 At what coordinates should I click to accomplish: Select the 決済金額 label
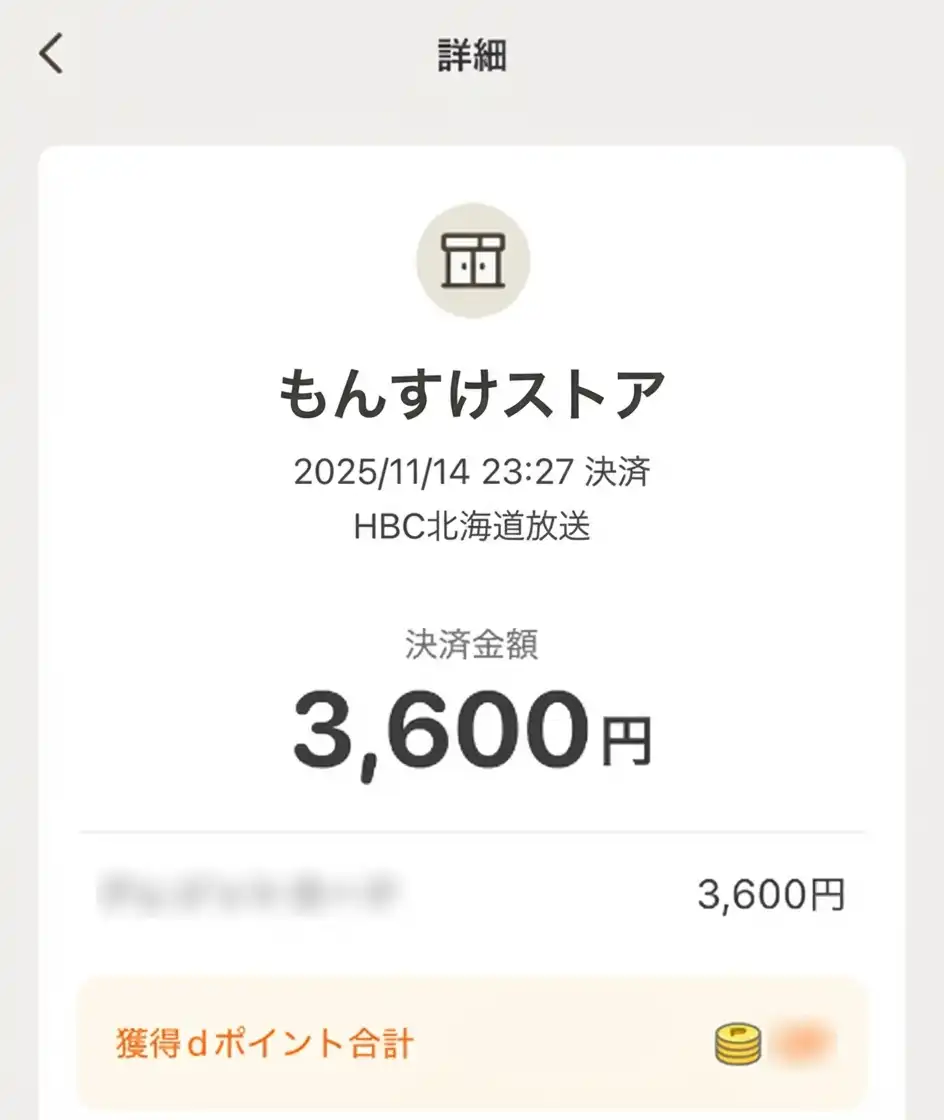(471, 646)
